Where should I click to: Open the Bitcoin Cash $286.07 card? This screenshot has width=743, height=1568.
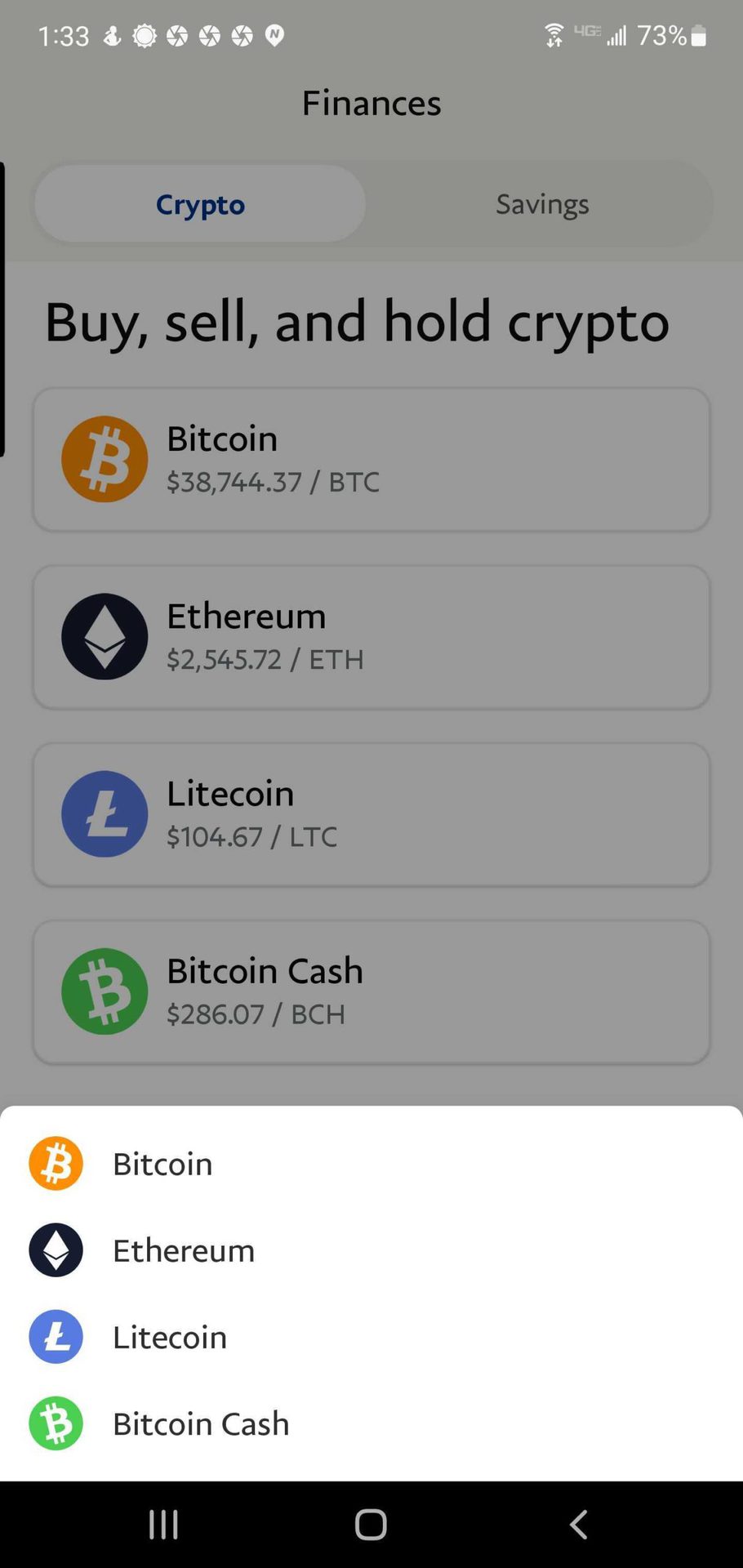pos(371,991)
